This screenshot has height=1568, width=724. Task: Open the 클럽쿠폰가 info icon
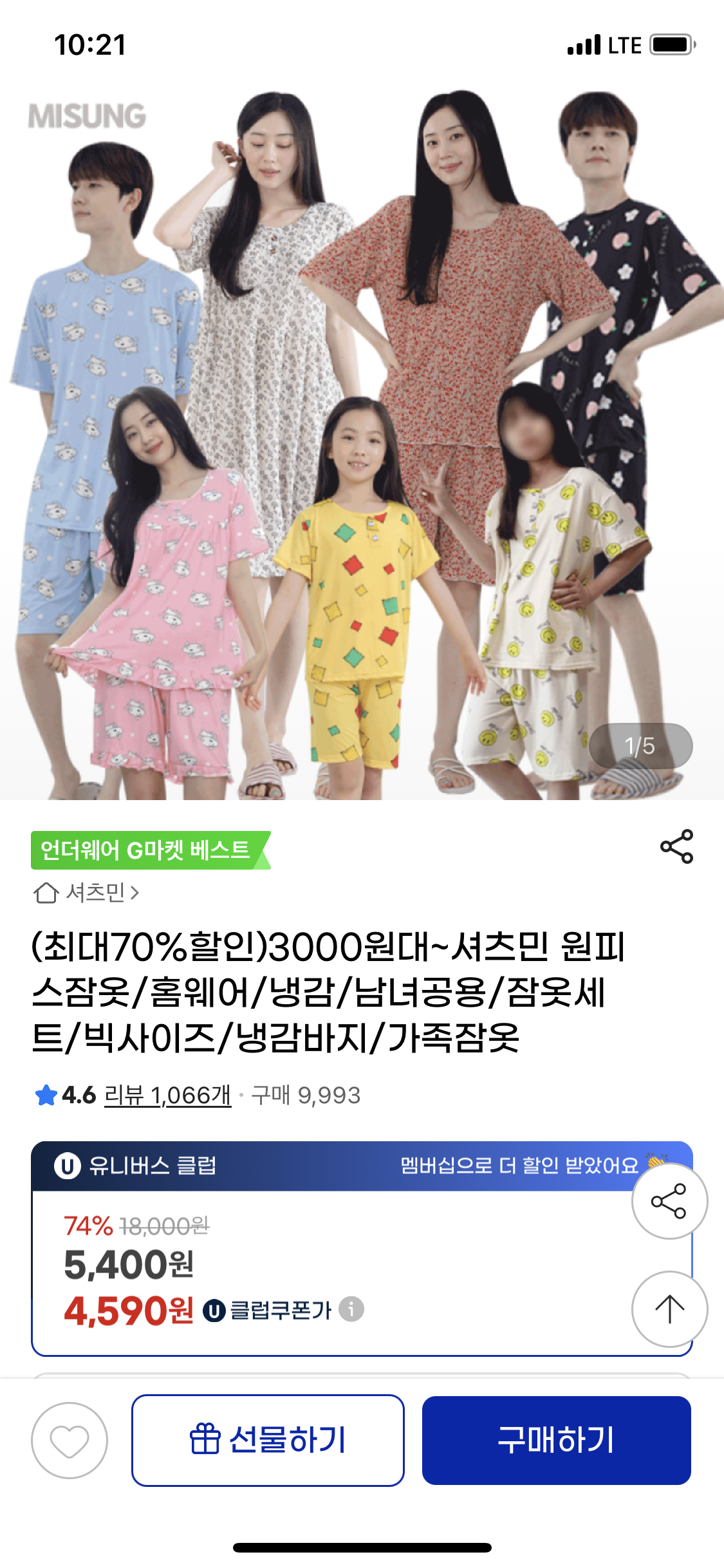[351, 1309]
